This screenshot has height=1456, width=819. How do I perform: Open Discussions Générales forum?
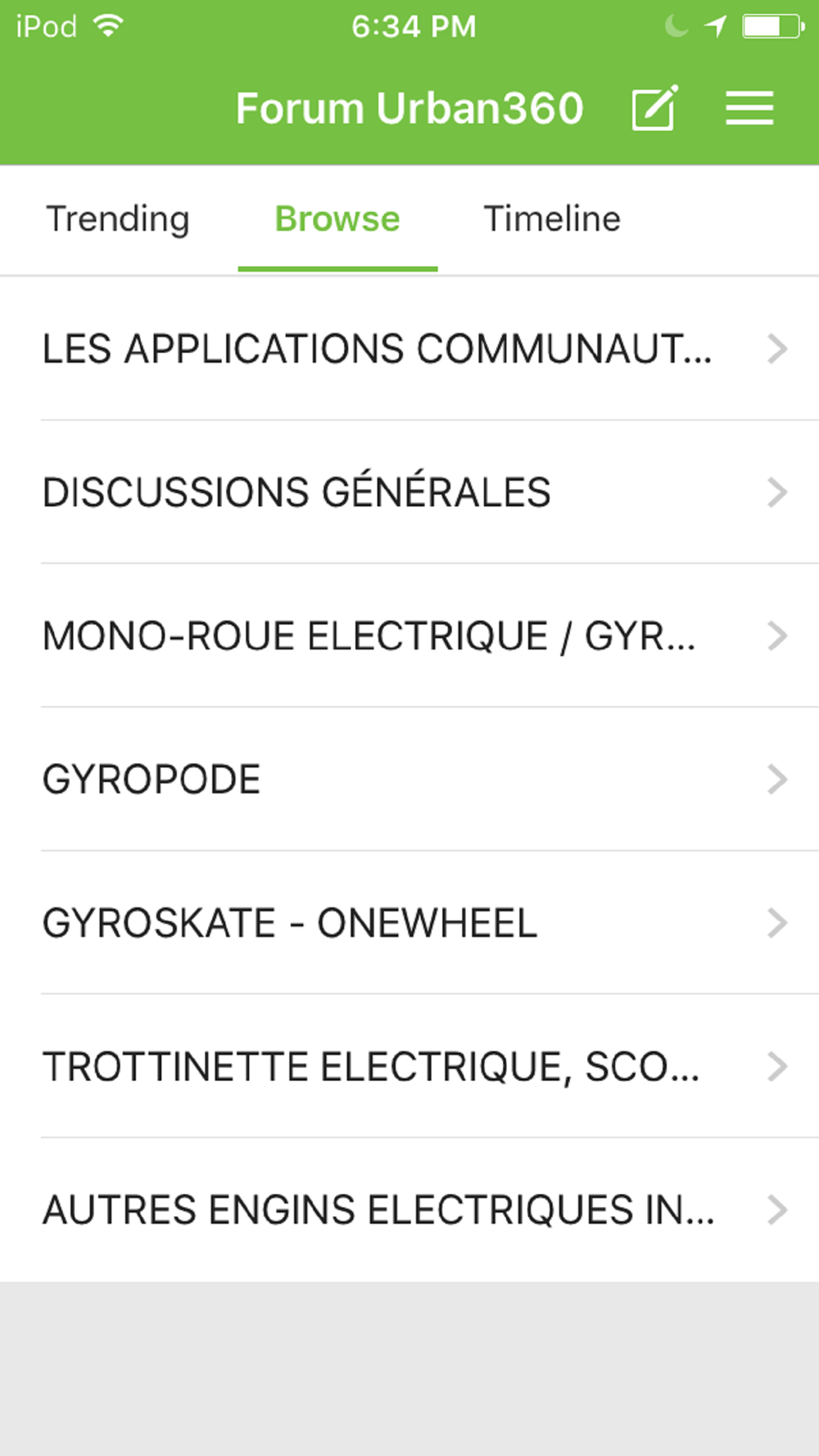[409, 492]
